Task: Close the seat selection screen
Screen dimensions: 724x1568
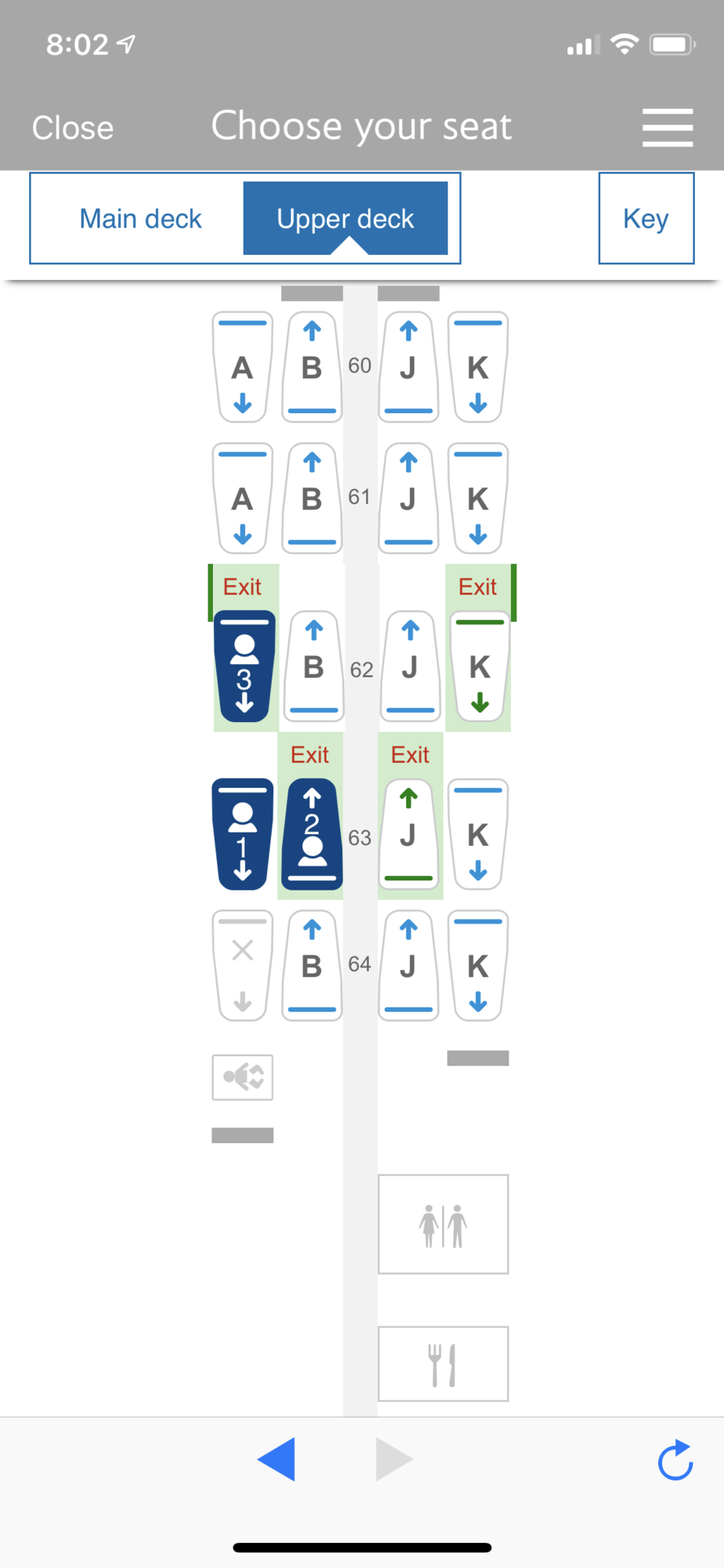Action: [x=73, y=128]
